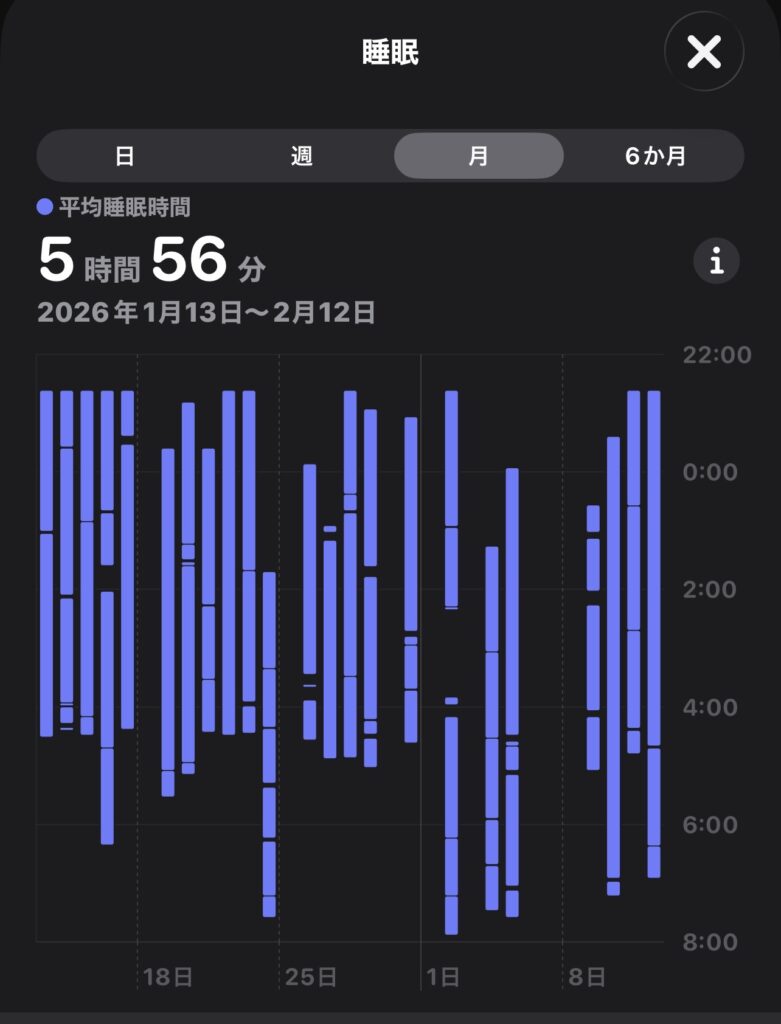Open the sleep info icon

point(716,262)
